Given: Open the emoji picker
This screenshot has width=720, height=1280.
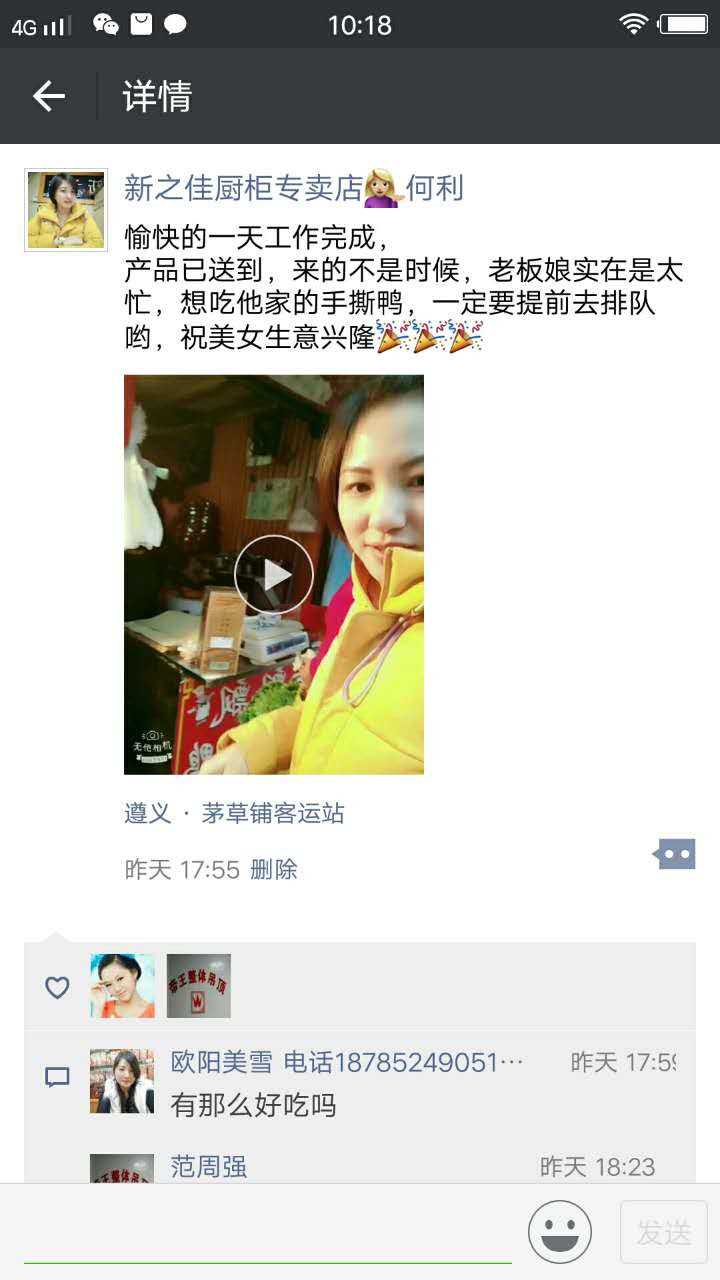Looking at the screenshot, I should (560, 1232).
